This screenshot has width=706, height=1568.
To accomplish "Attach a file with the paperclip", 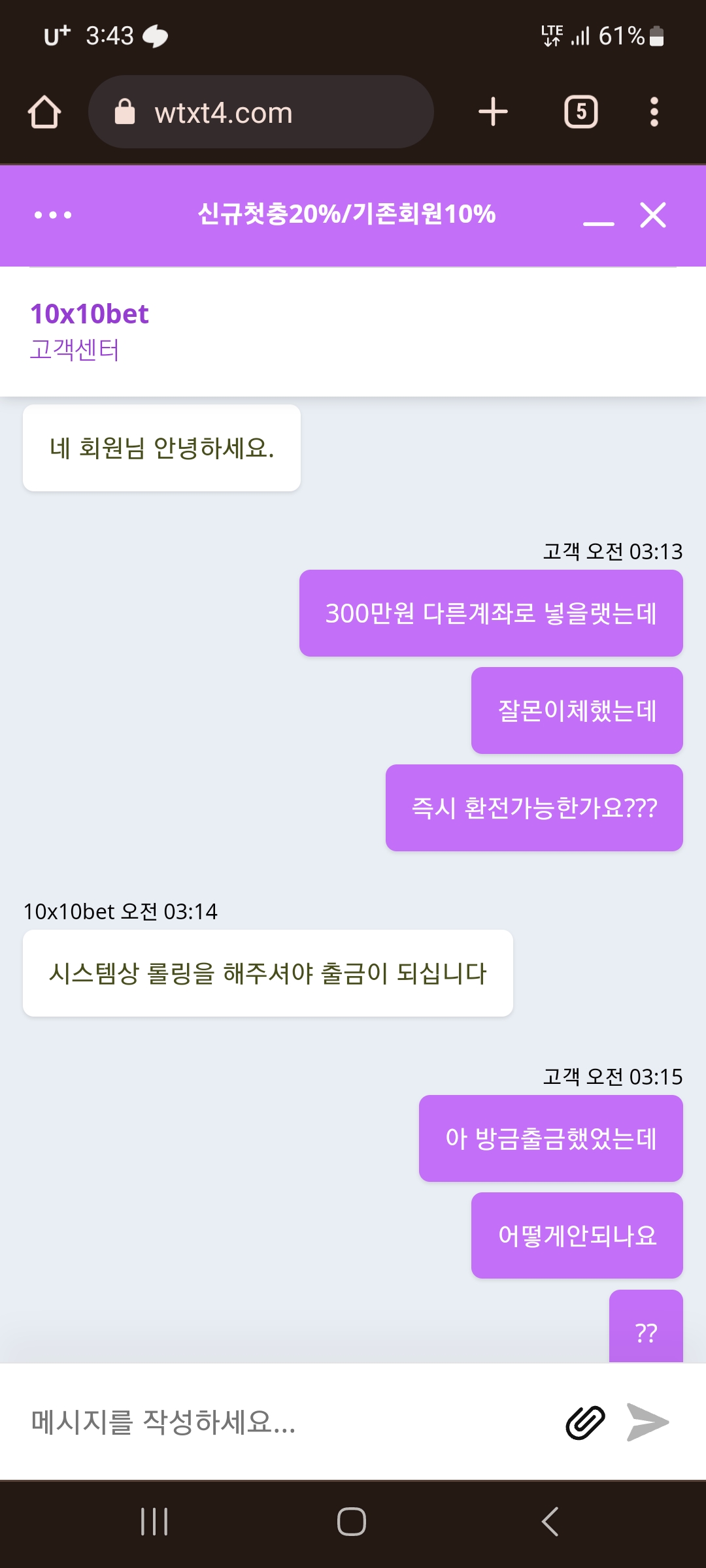I will [x=585, y=1422].
